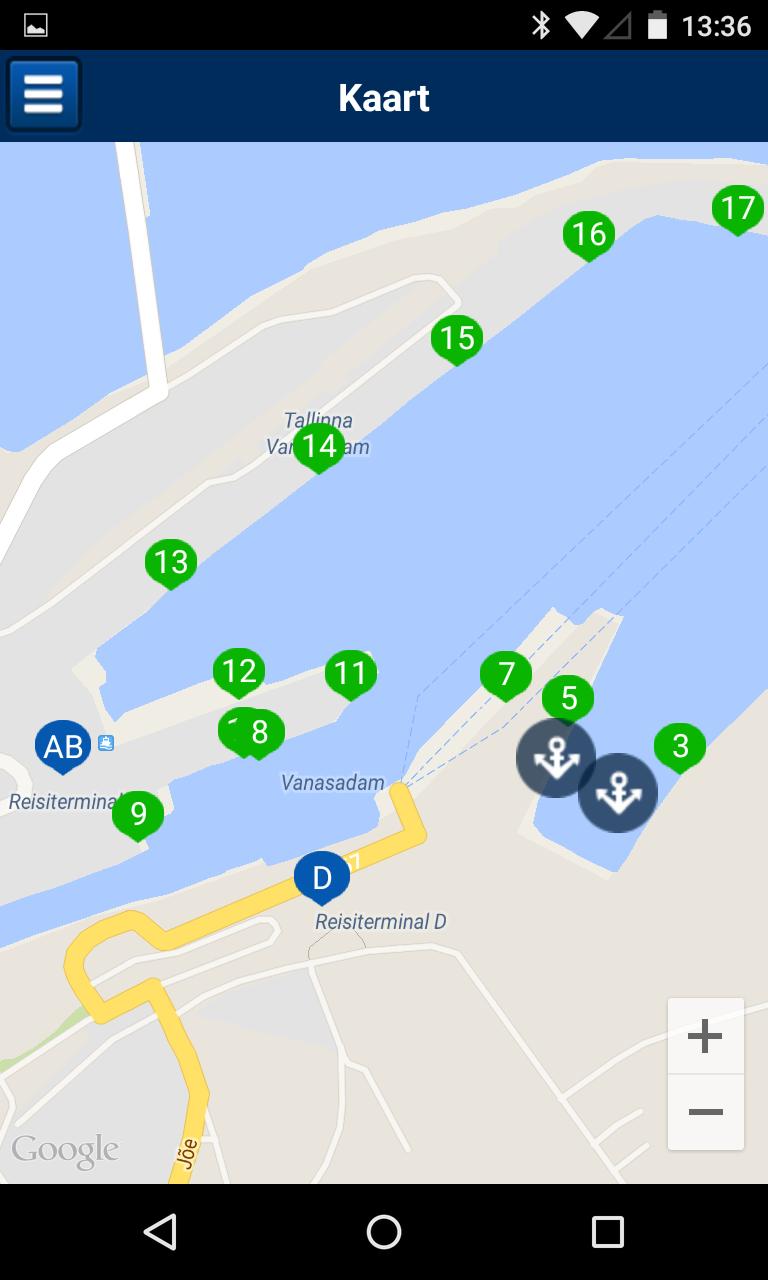The width and height of the screenshot is (768, 1280).
Task: Go to the home screen
Action: pyautogui.click(x=384, y=1232)
